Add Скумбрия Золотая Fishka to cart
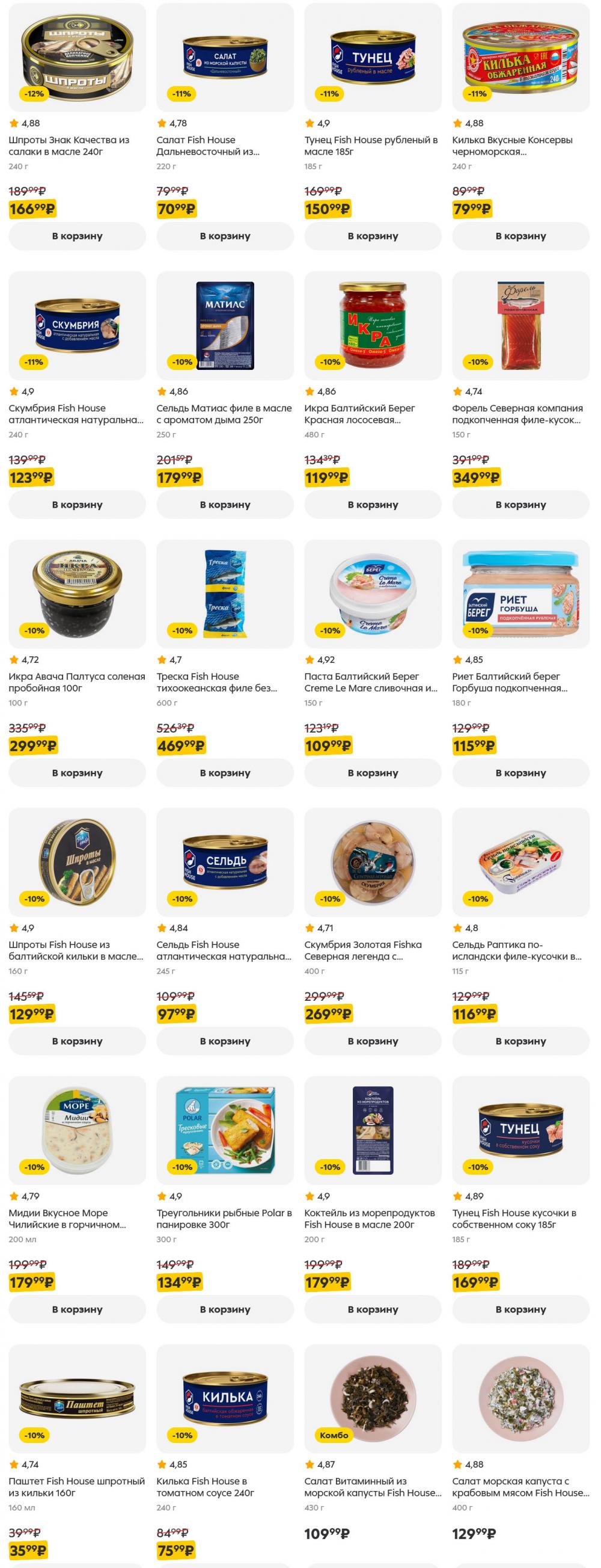The height and width of the screenshot is (1568, 601). [x=372, y=1041]
